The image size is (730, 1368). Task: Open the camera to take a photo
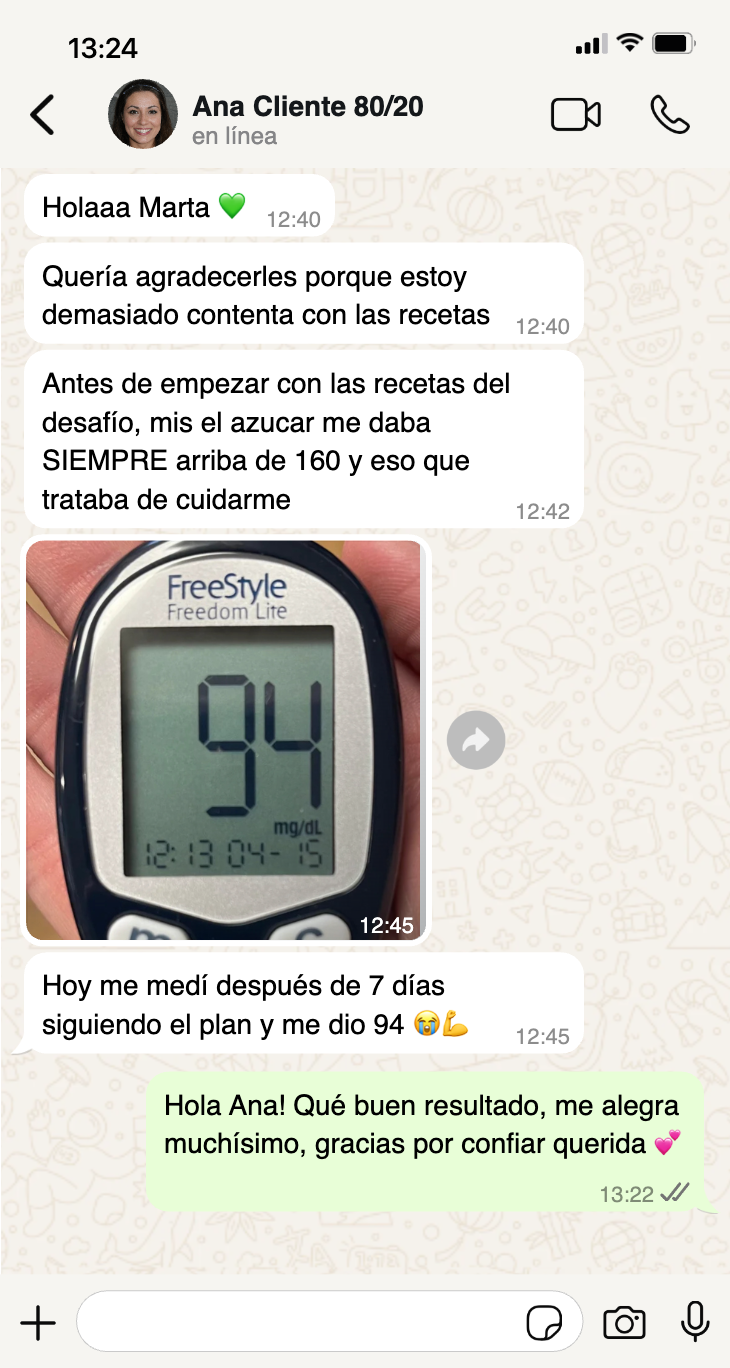tap(625, 1323)
